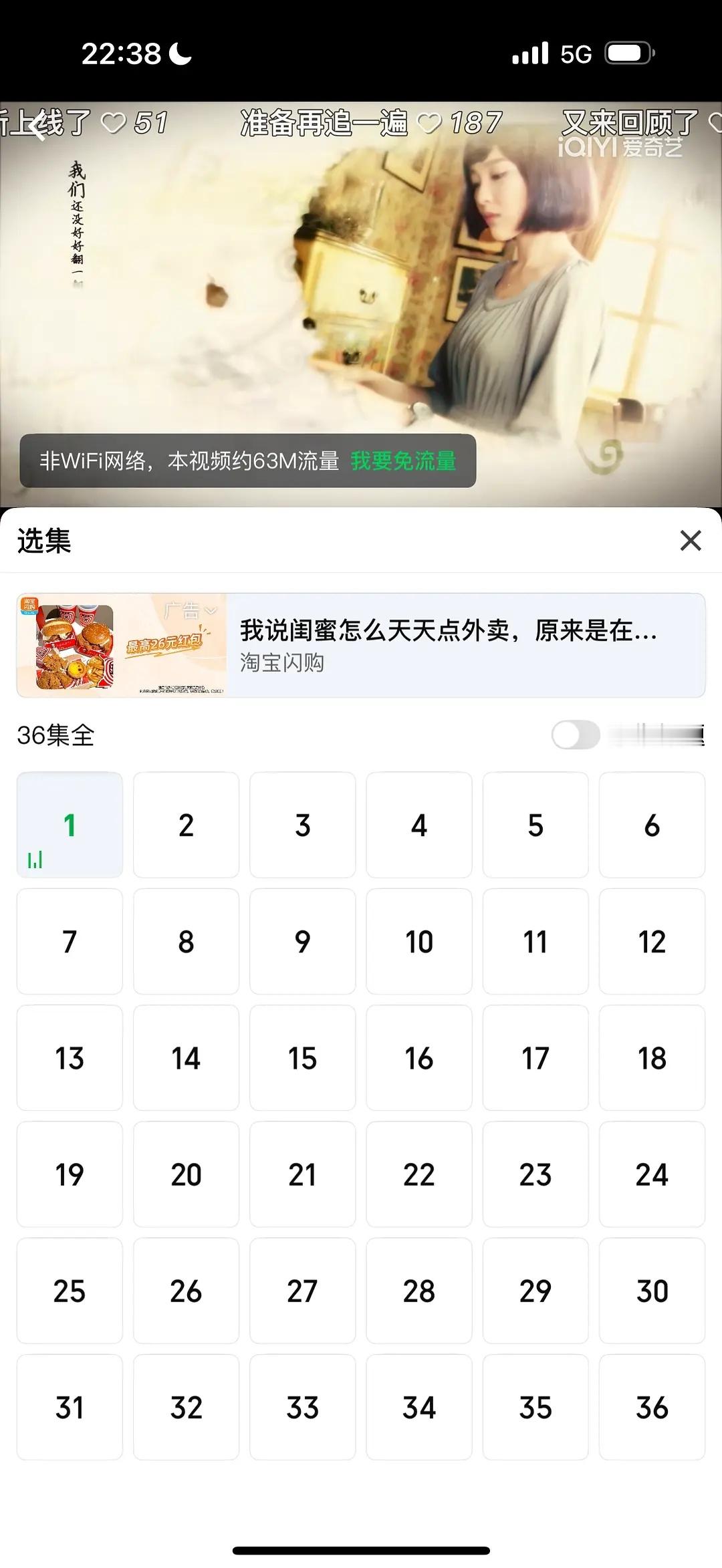722x1568 pixels.
Task: Open the 我要免流量 green link
Action: pyautogui.click(x=404, y=463)
